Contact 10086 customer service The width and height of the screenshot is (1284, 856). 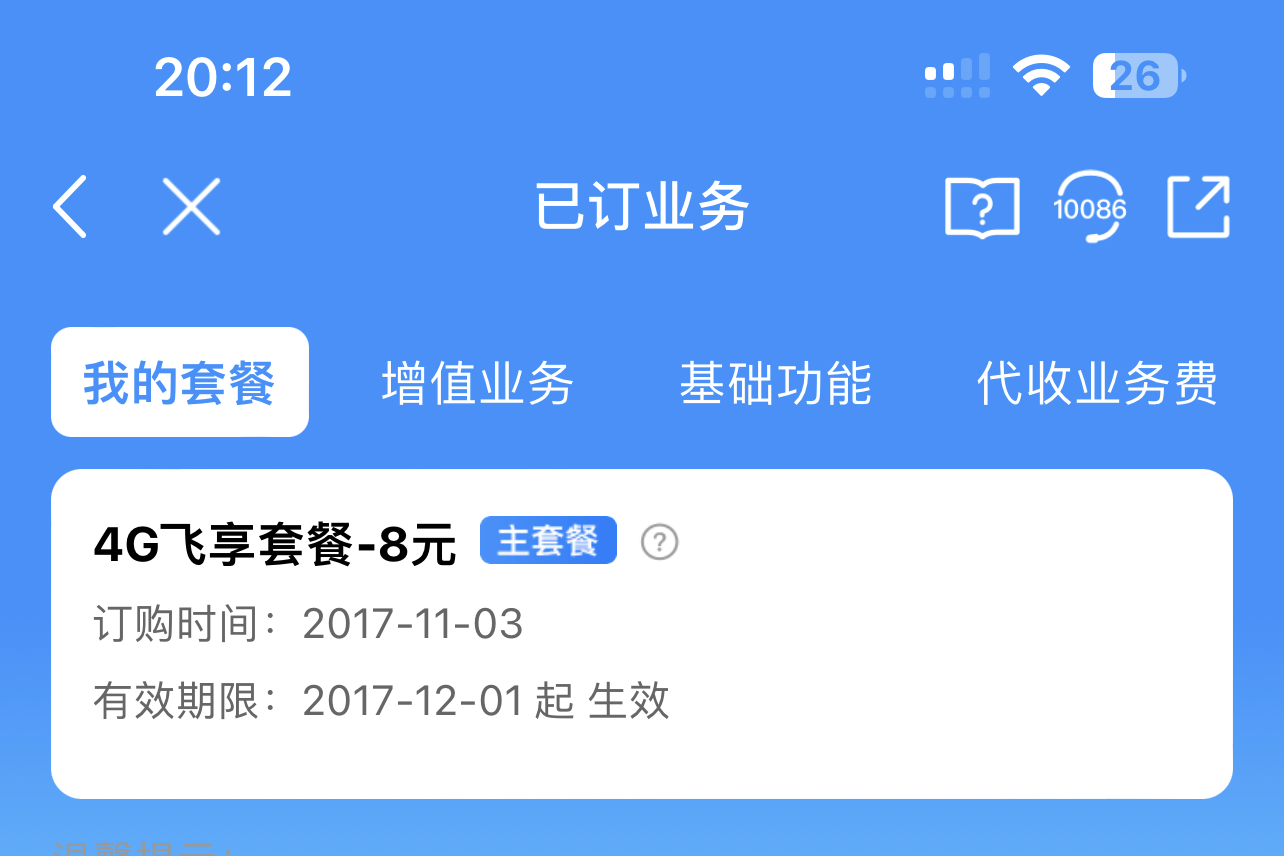[1090, 207]
